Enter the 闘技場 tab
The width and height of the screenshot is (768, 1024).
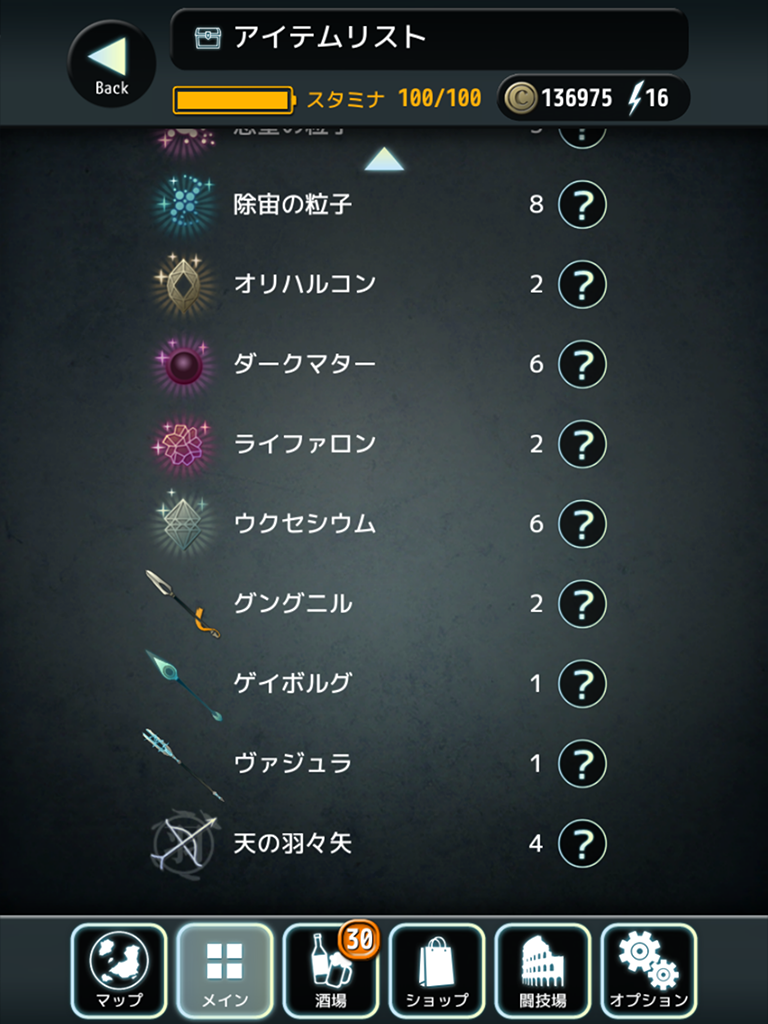(543, 970)
